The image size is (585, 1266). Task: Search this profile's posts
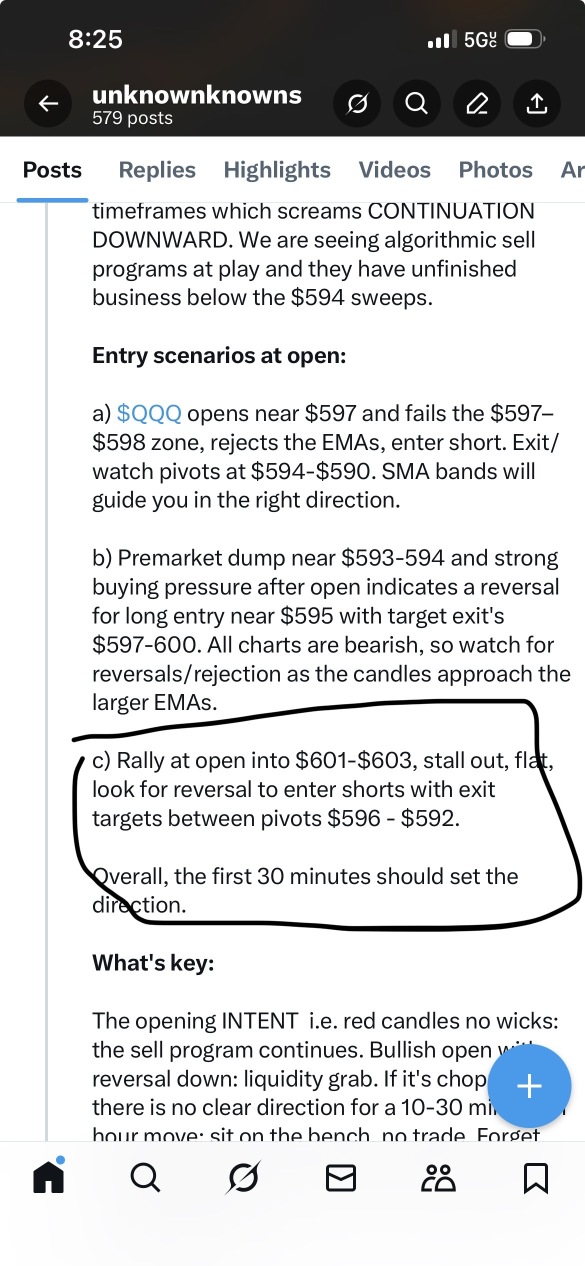point(416,104)
